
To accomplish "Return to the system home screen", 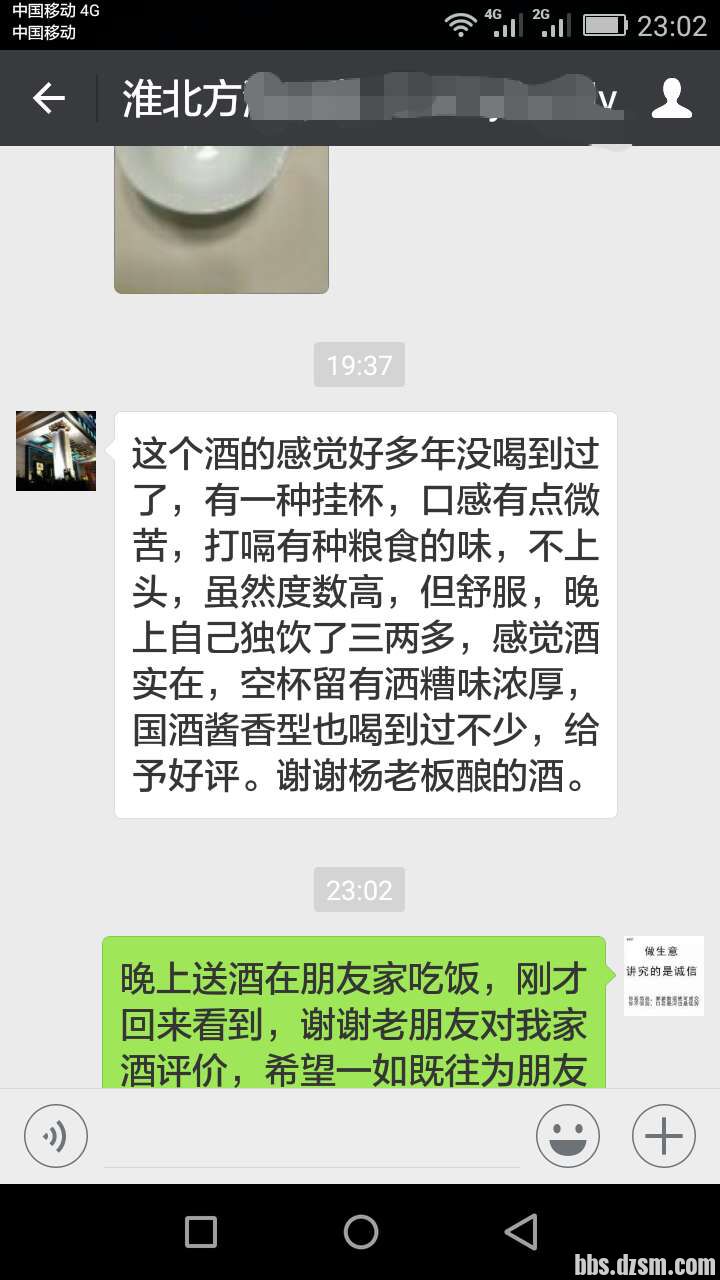I will click(x=360, y=1231).
